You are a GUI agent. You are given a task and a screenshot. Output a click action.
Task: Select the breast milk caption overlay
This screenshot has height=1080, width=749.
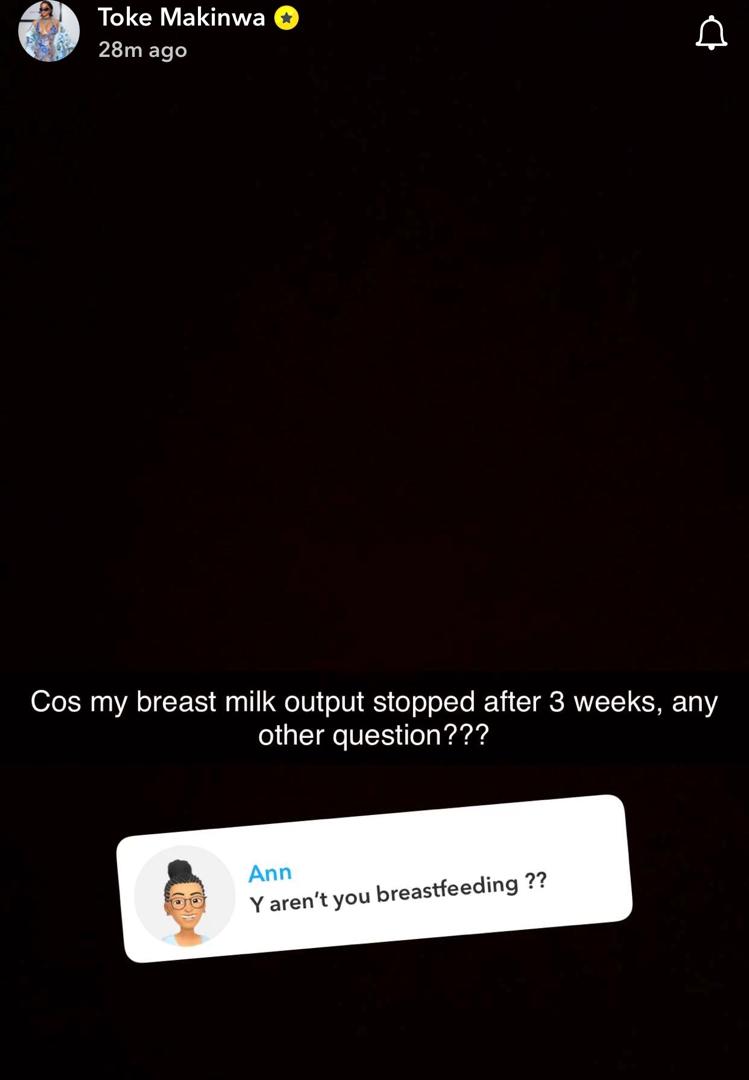tap(374, 718)
